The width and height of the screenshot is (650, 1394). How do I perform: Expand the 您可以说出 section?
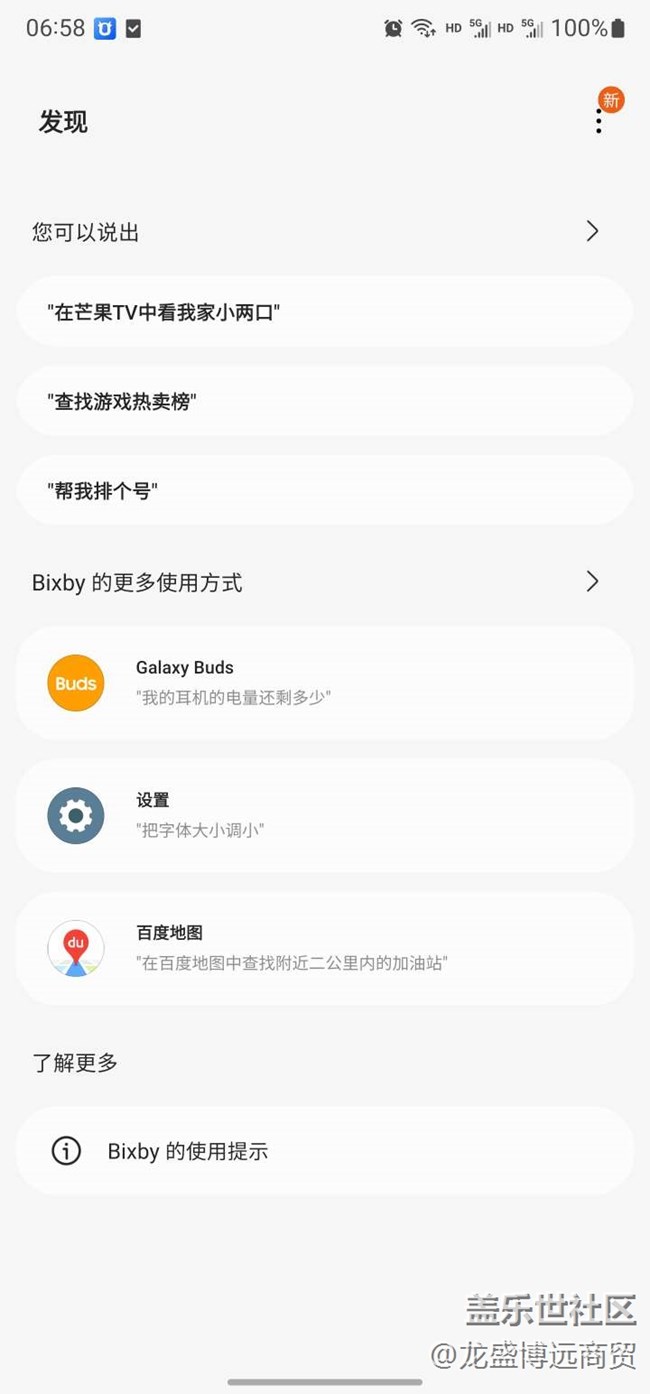[592, 232]
